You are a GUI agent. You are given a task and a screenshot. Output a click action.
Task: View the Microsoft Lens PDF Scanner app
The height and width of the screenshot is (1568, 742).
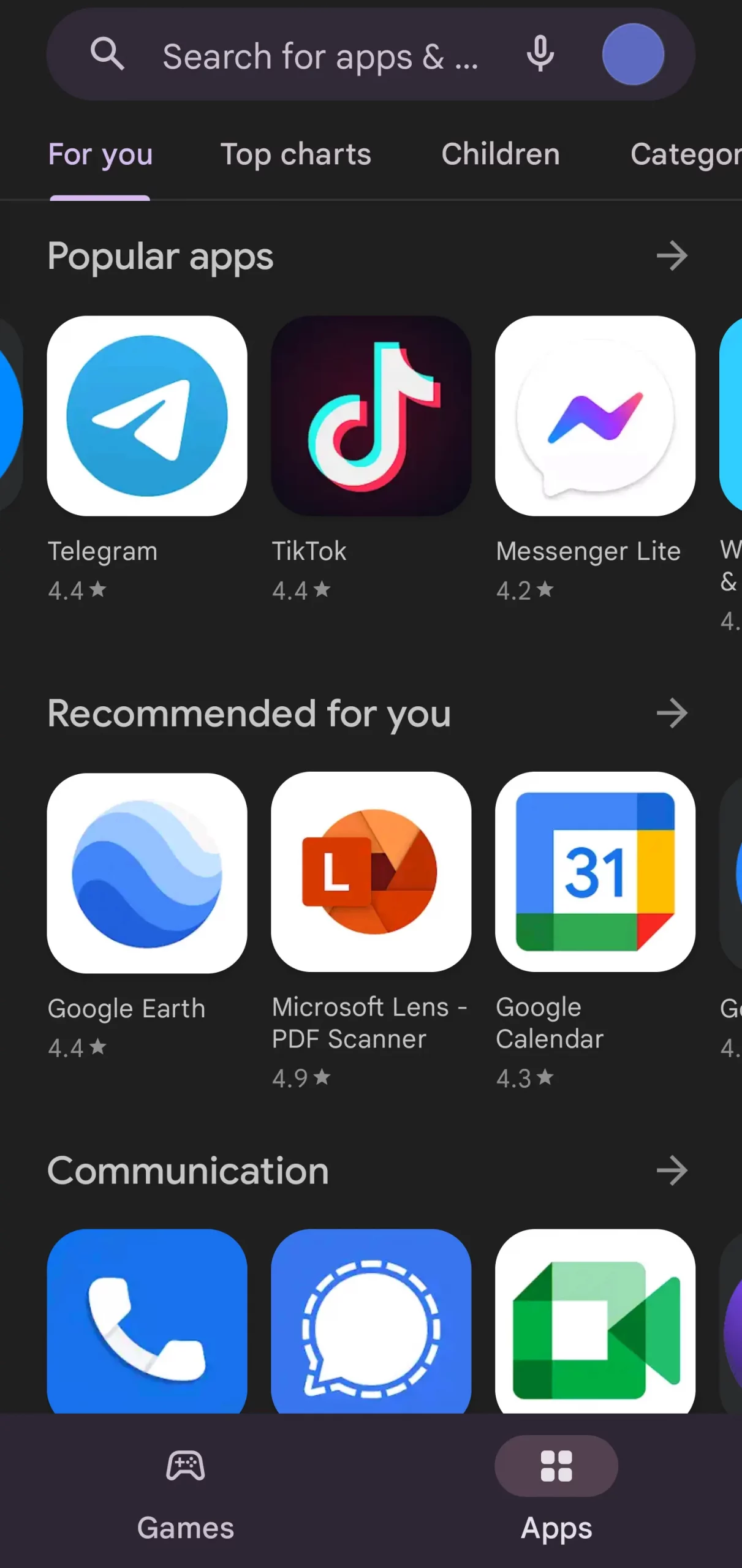[371, 872]
